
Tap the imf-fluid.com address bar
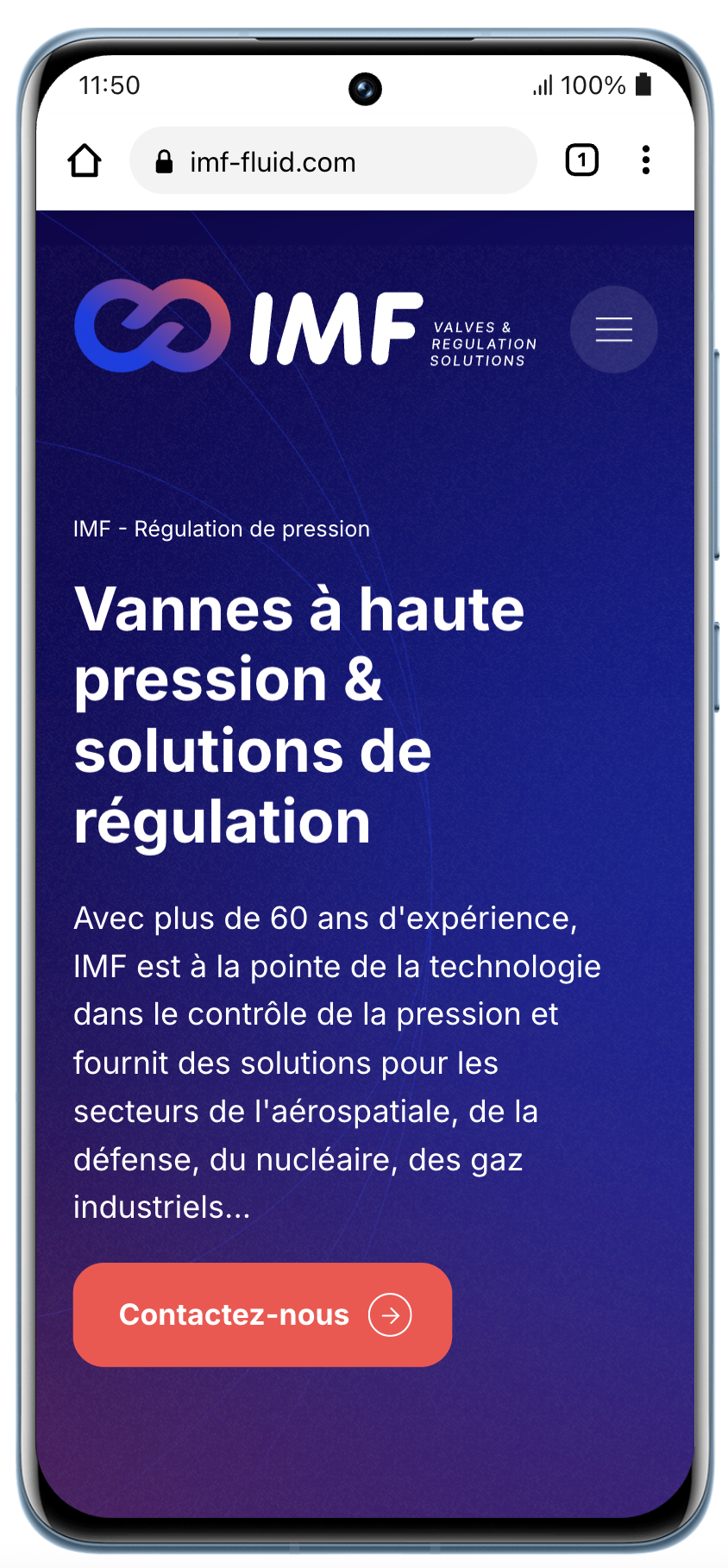[x=332, y=161]
